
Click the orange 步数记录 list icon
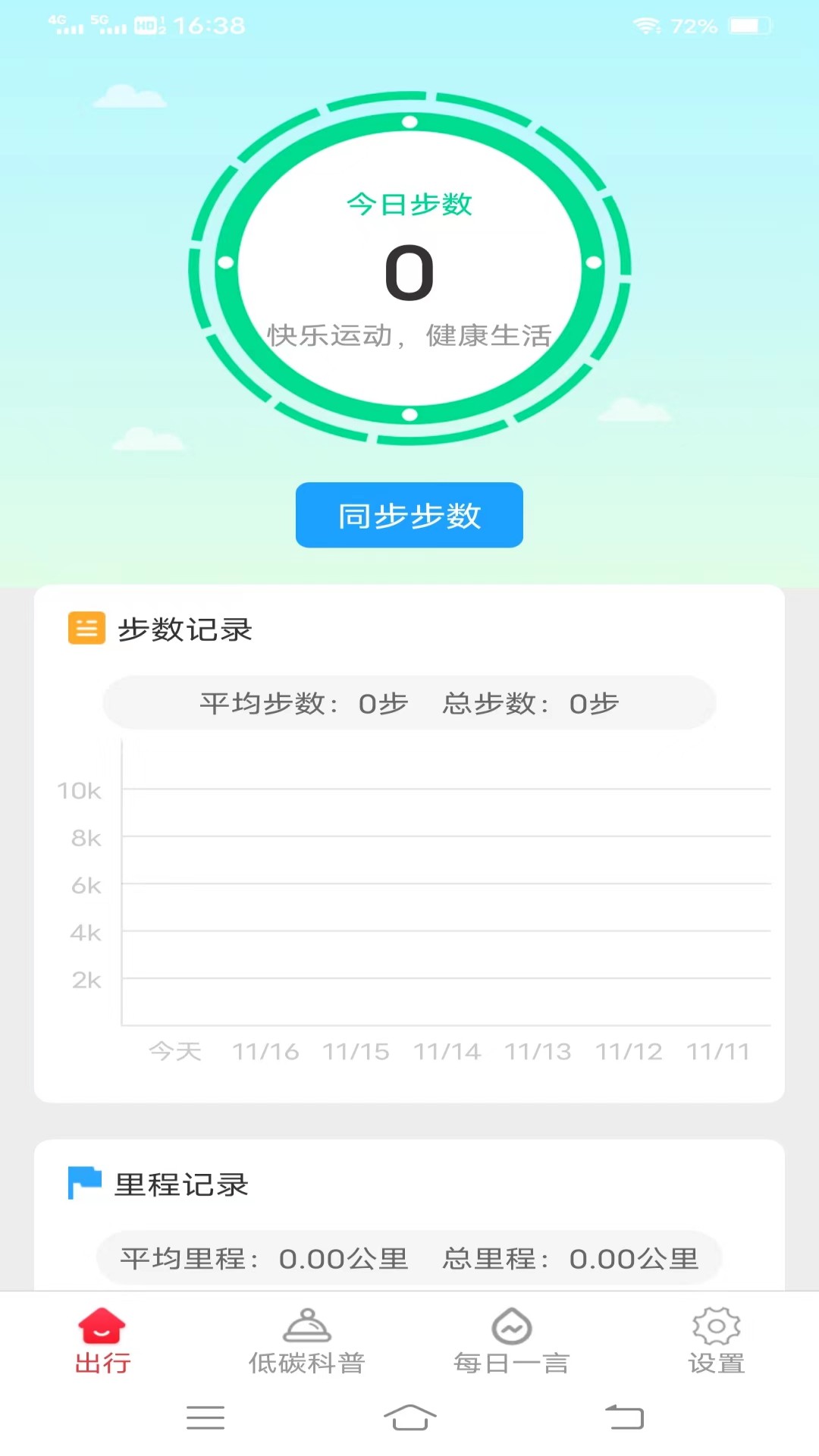(x=86, y=629)
